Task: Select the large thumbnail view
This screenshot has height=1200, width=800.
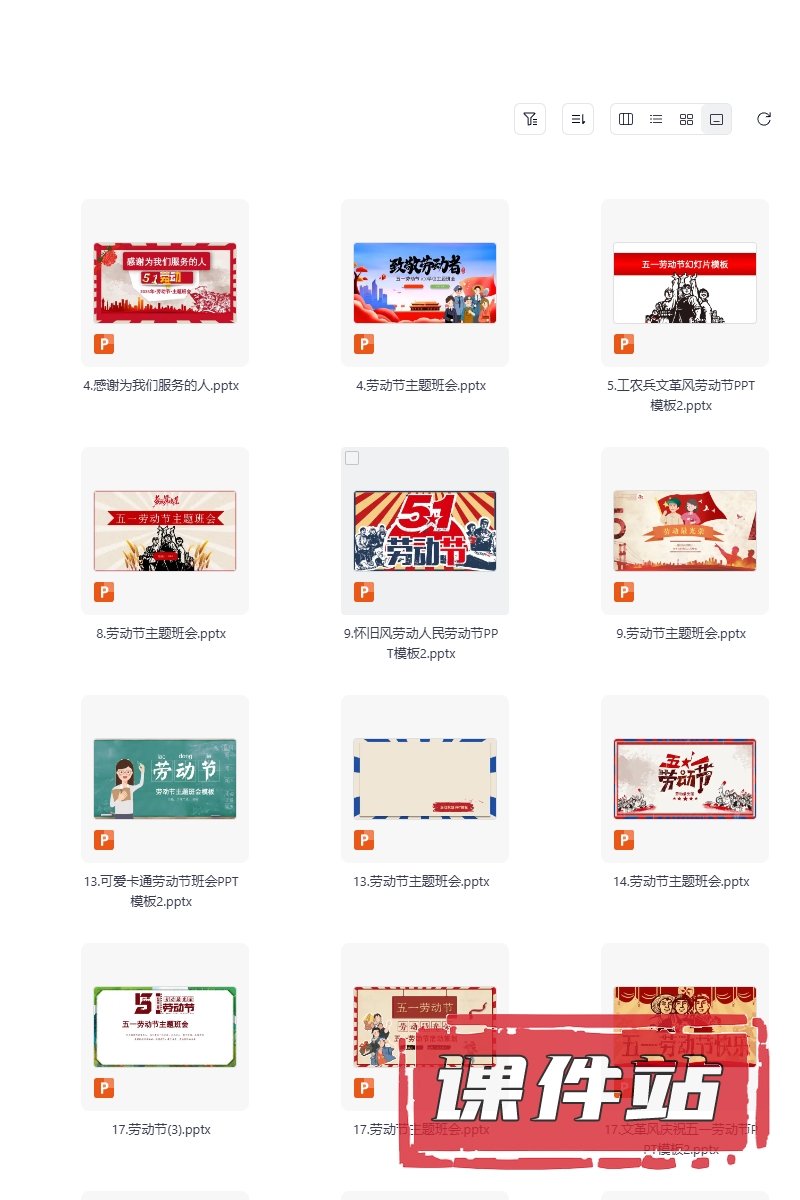Action: coord(716,119)
